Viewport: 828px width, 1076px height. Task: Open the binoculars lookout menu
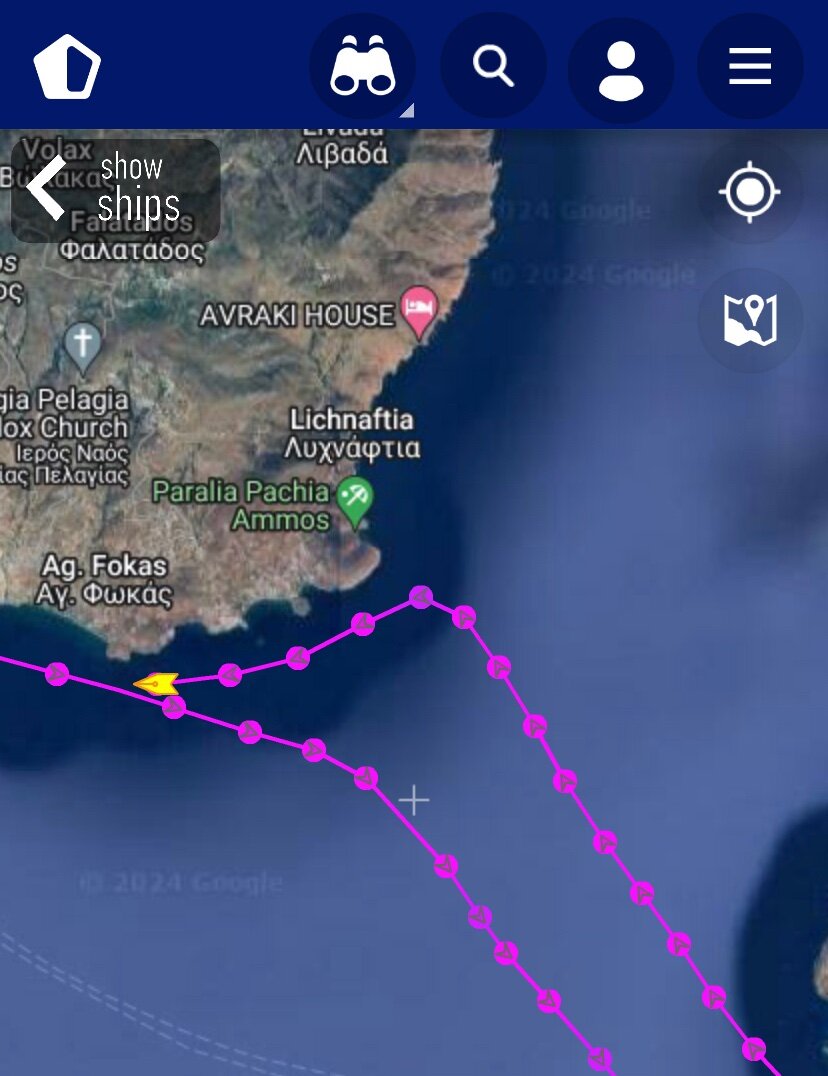click(363, 67)
